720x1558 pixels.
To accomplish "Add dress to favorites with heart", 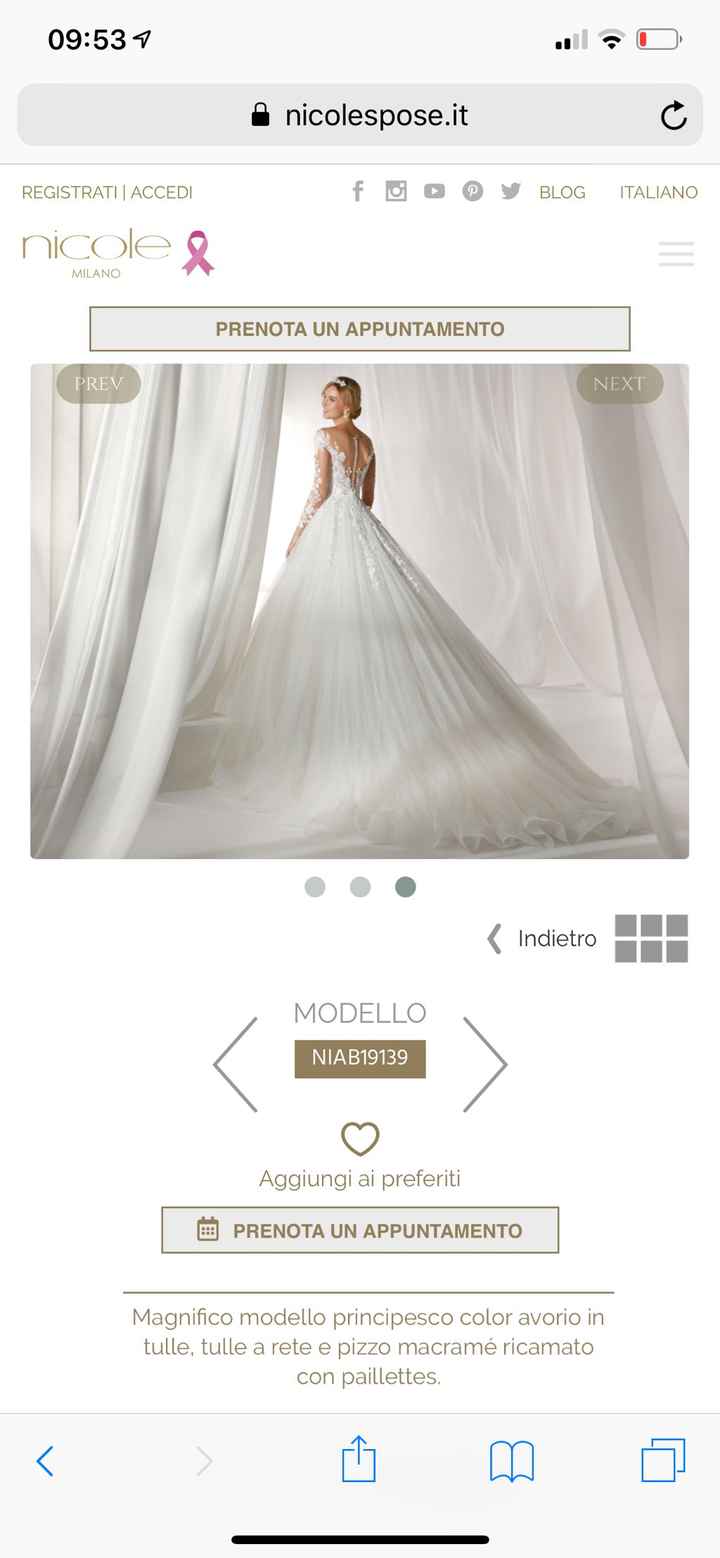I will pos(360,1139).
